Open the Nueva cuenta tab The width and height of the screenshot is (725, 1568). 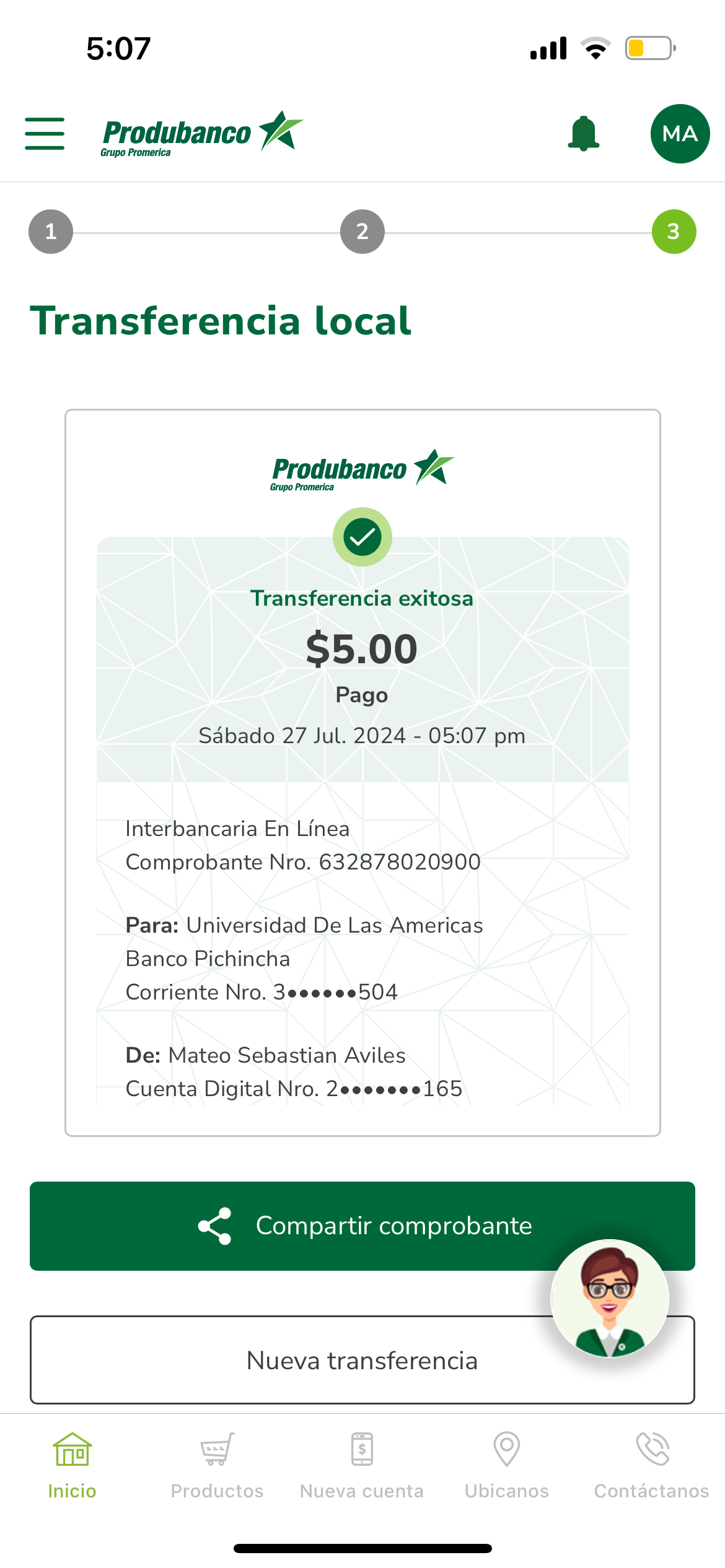pos(362,1465)
